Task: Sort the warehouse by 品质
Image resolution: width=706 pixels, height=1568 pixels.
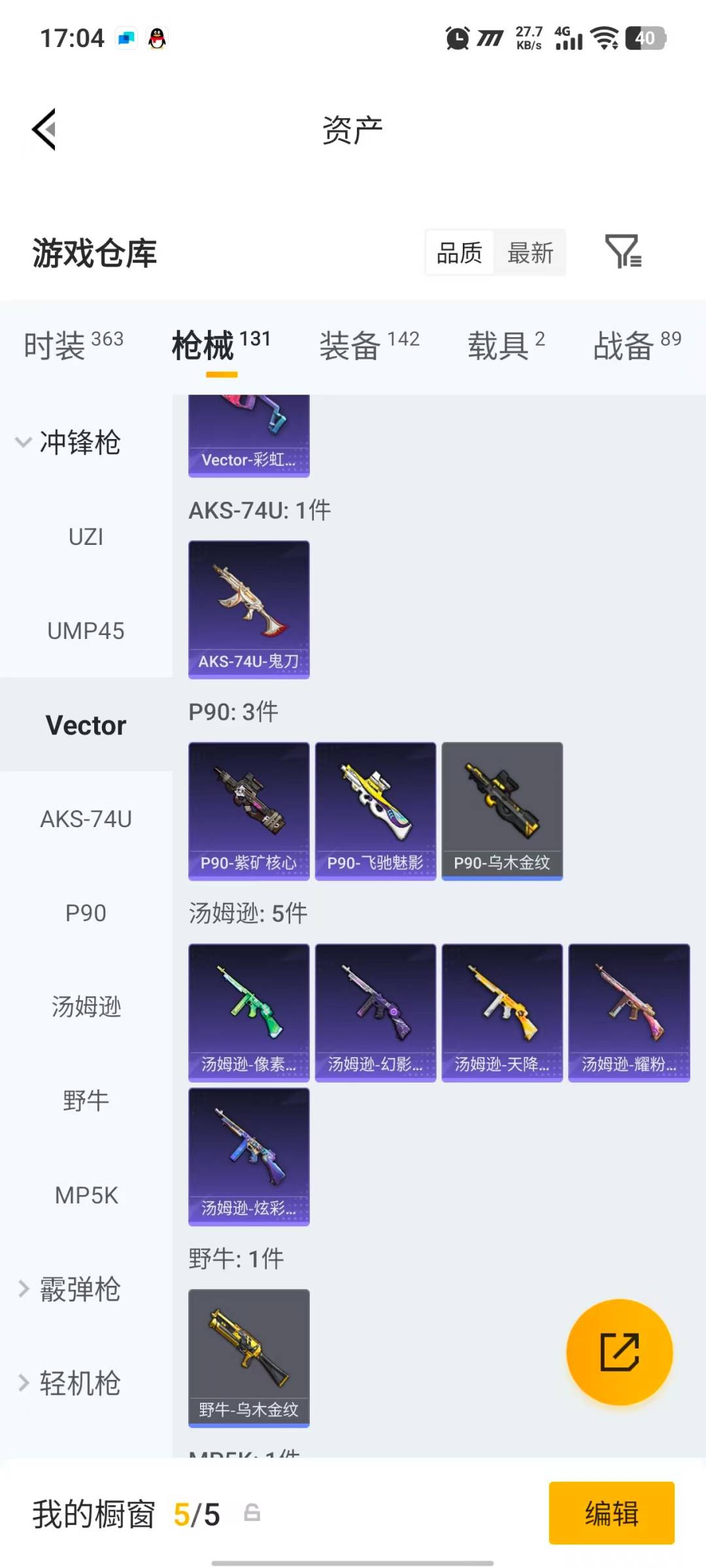Action: 460,252
